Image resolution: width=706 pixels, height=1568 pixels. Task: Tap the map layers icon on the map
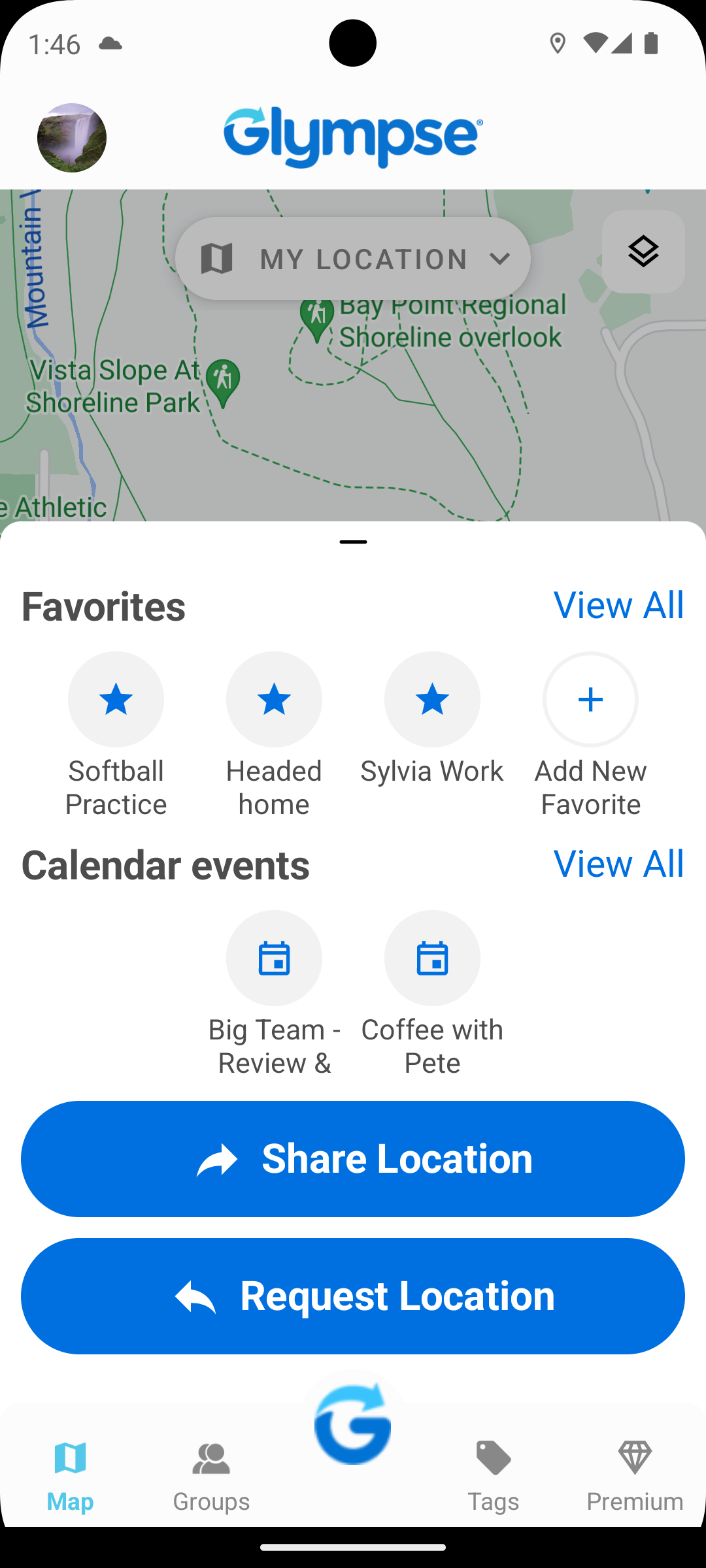pos(643,252)
